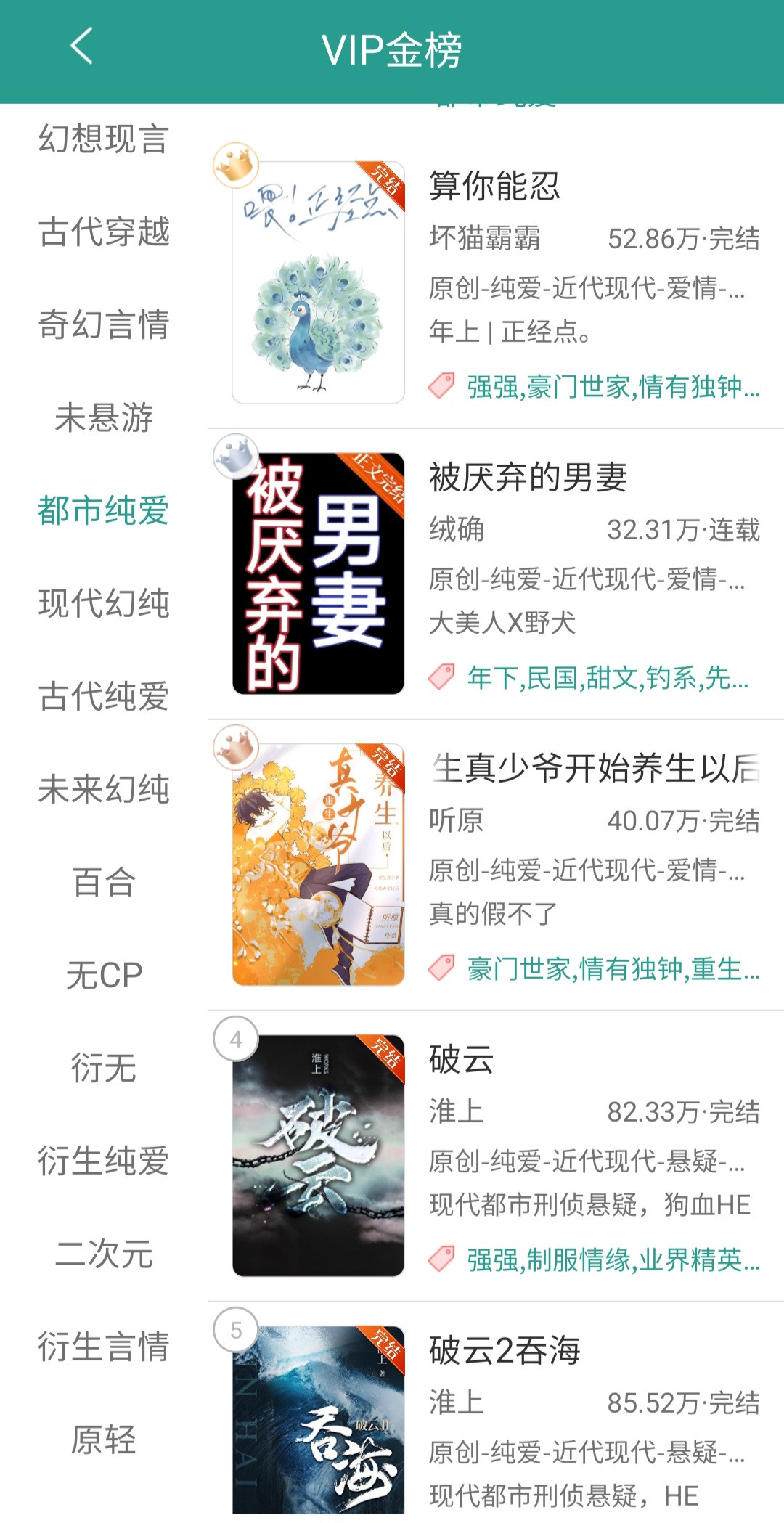
Task: Switch to the 幻想现言 category
Action: click(x=104, y=139)
